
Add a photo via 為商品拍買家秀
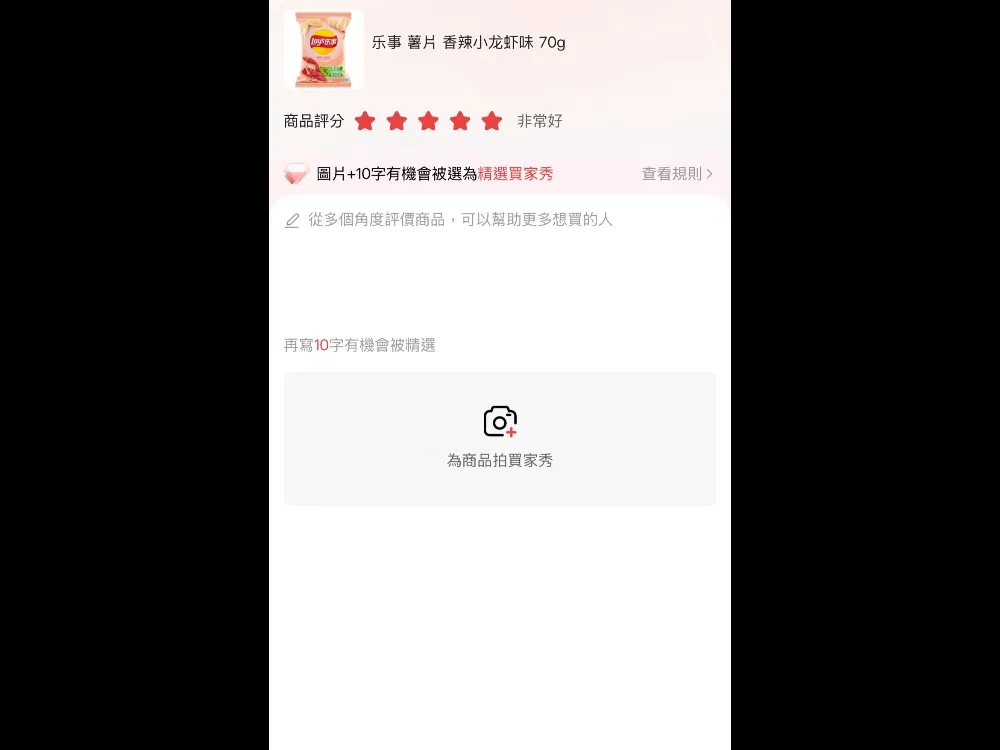pyautogui.click(x=500, y=438)
